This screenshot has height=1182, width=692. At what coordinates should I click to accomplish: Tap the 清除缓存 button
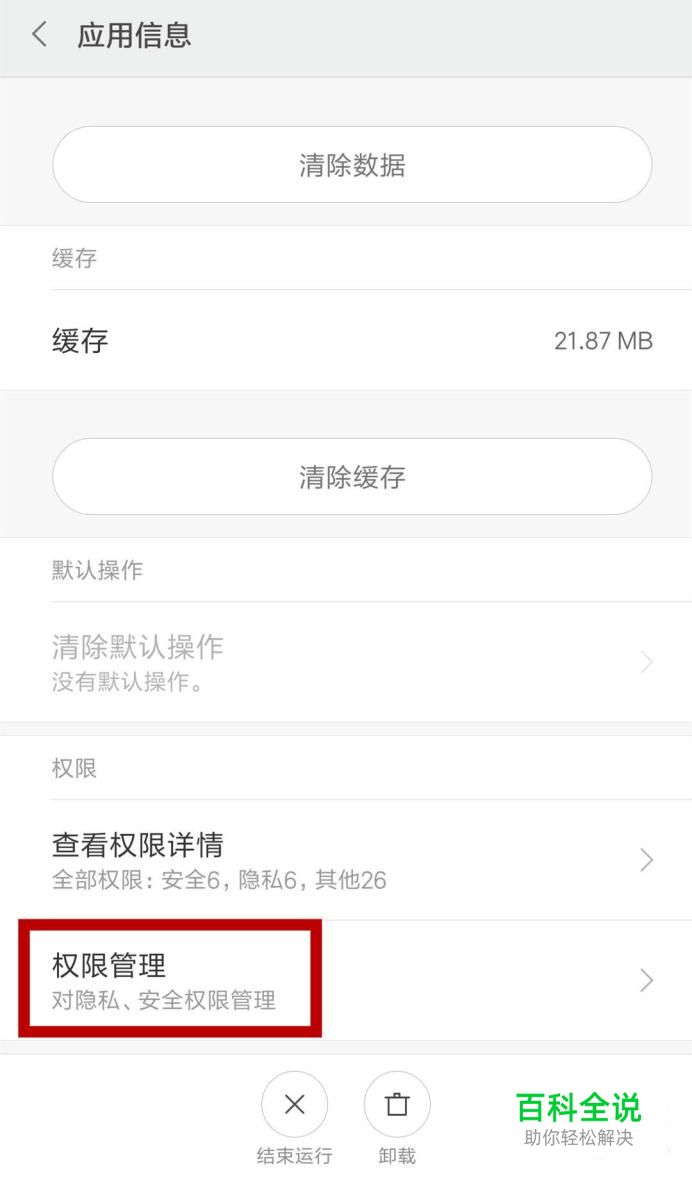[352, 476]
